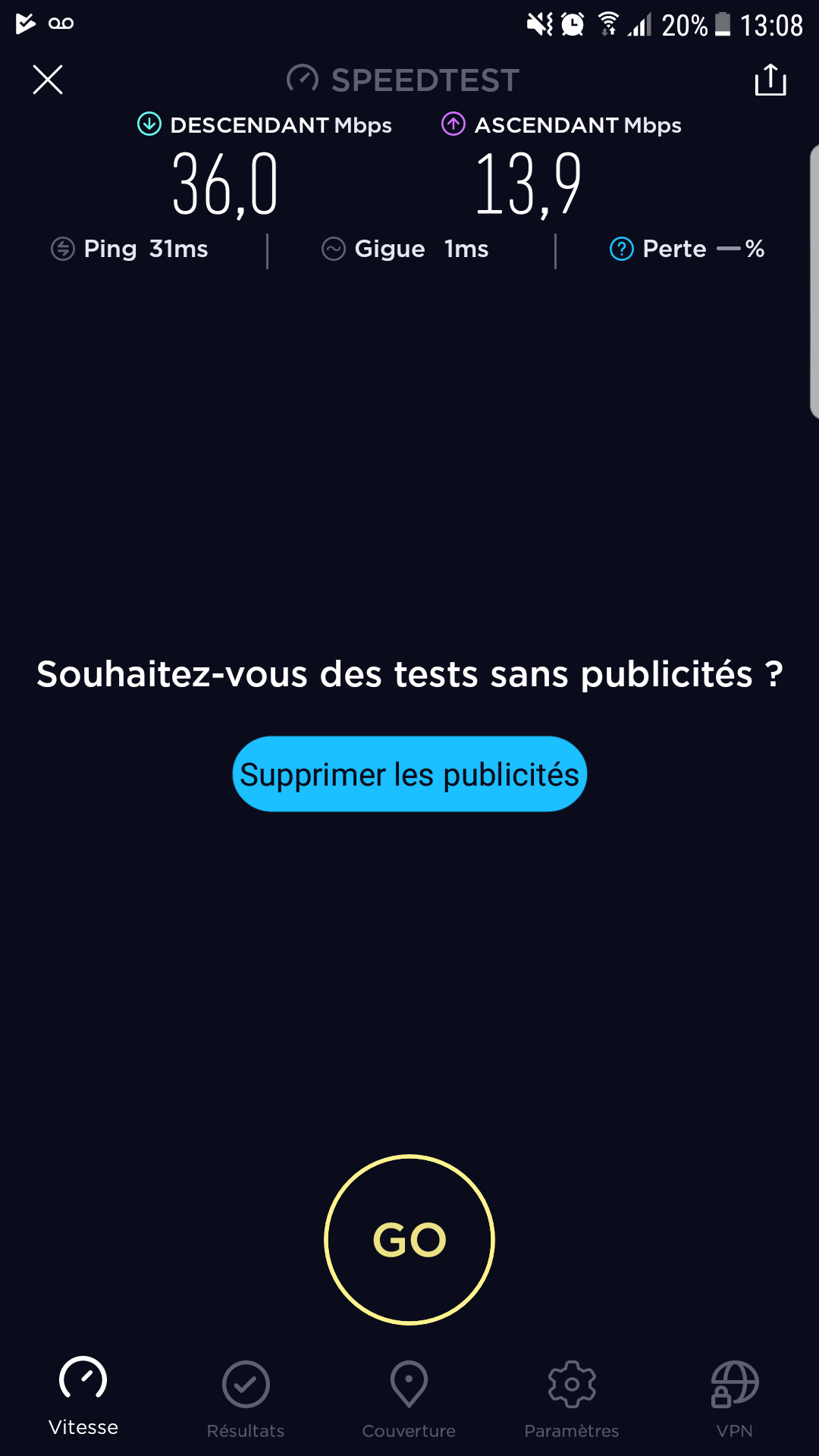The width and height of the screenshot is (819, 1456).
Task: Share the speed test result
Action: [770, 80]
